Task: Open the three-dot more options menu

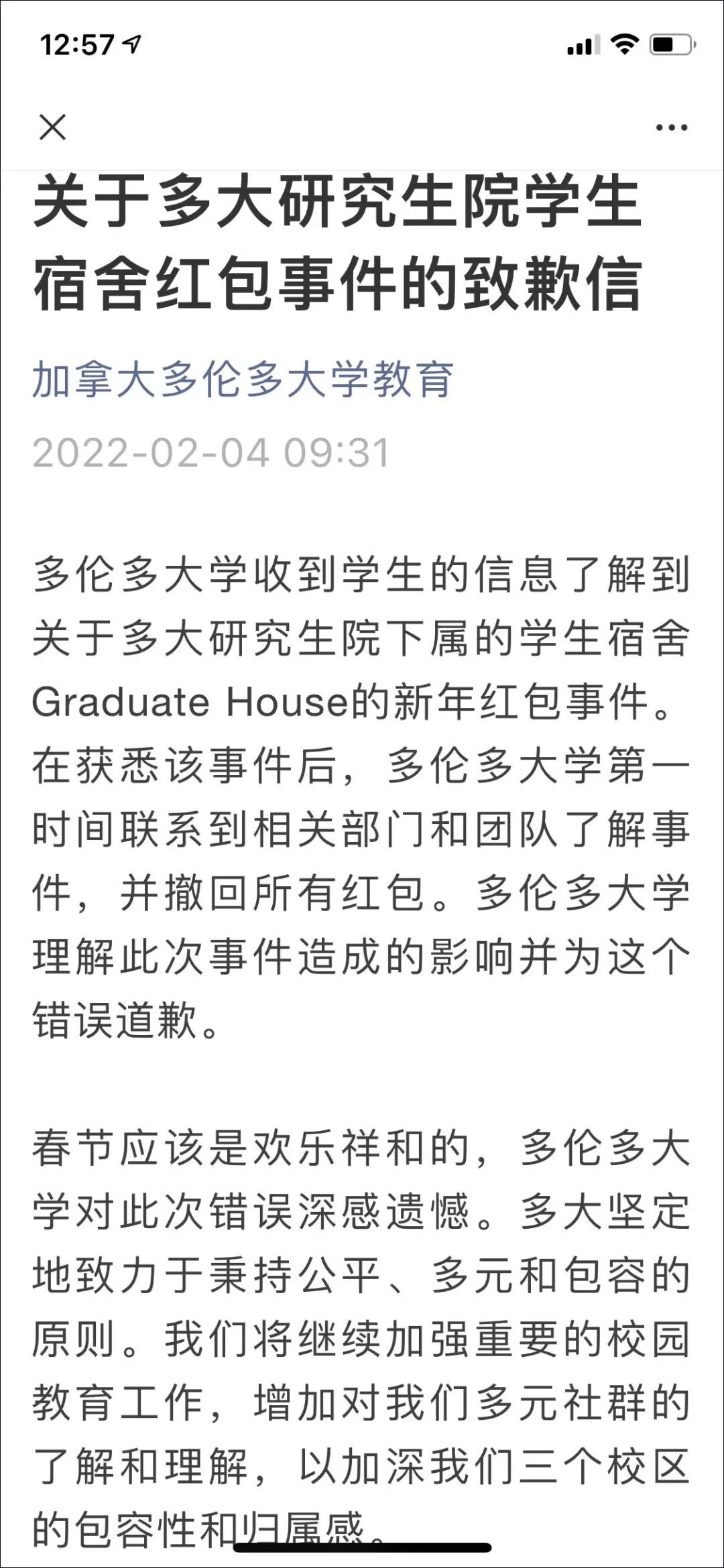Action: tap(671, 127)
